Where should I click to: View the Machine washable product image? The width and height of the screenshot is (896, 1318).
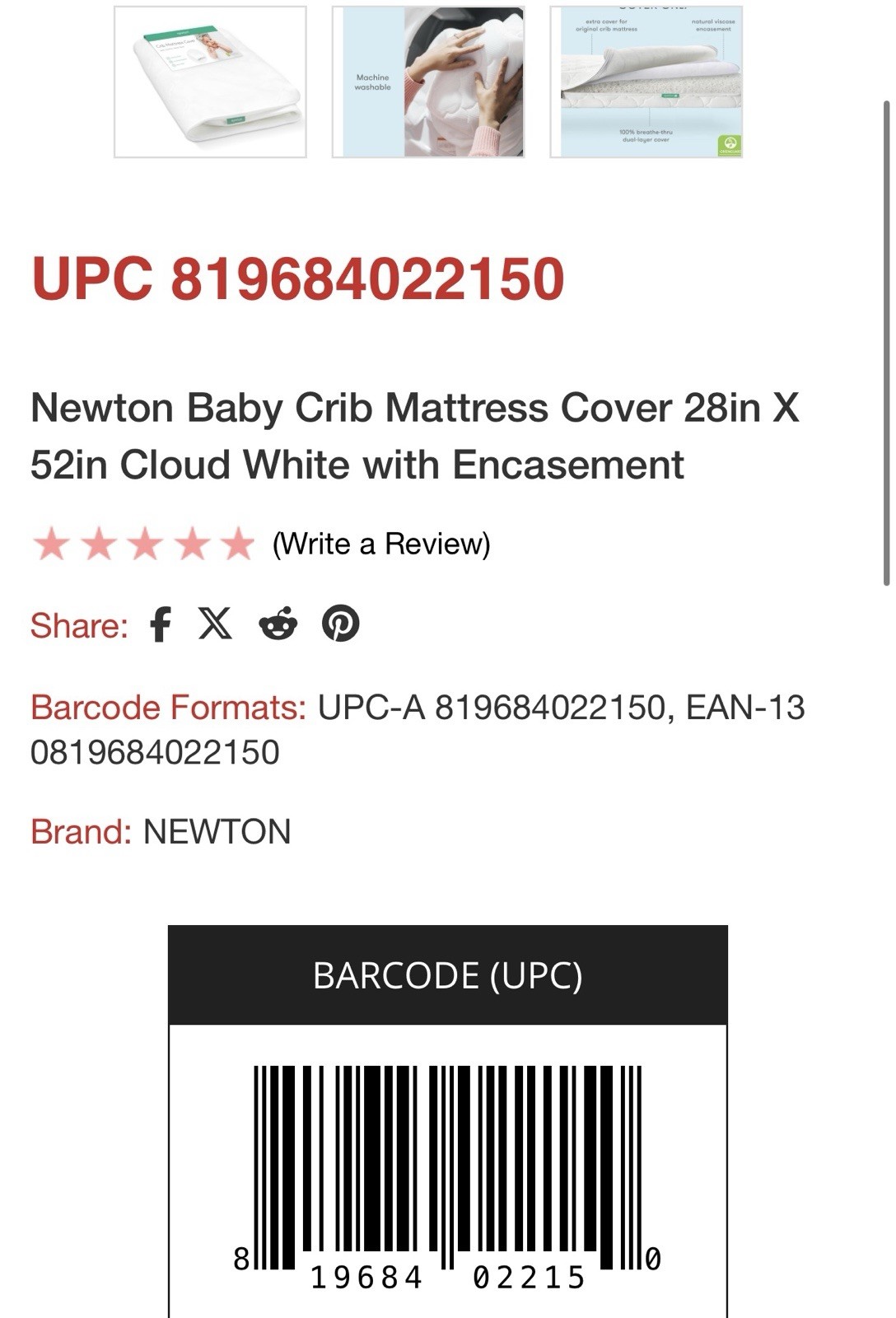[428, 82]
